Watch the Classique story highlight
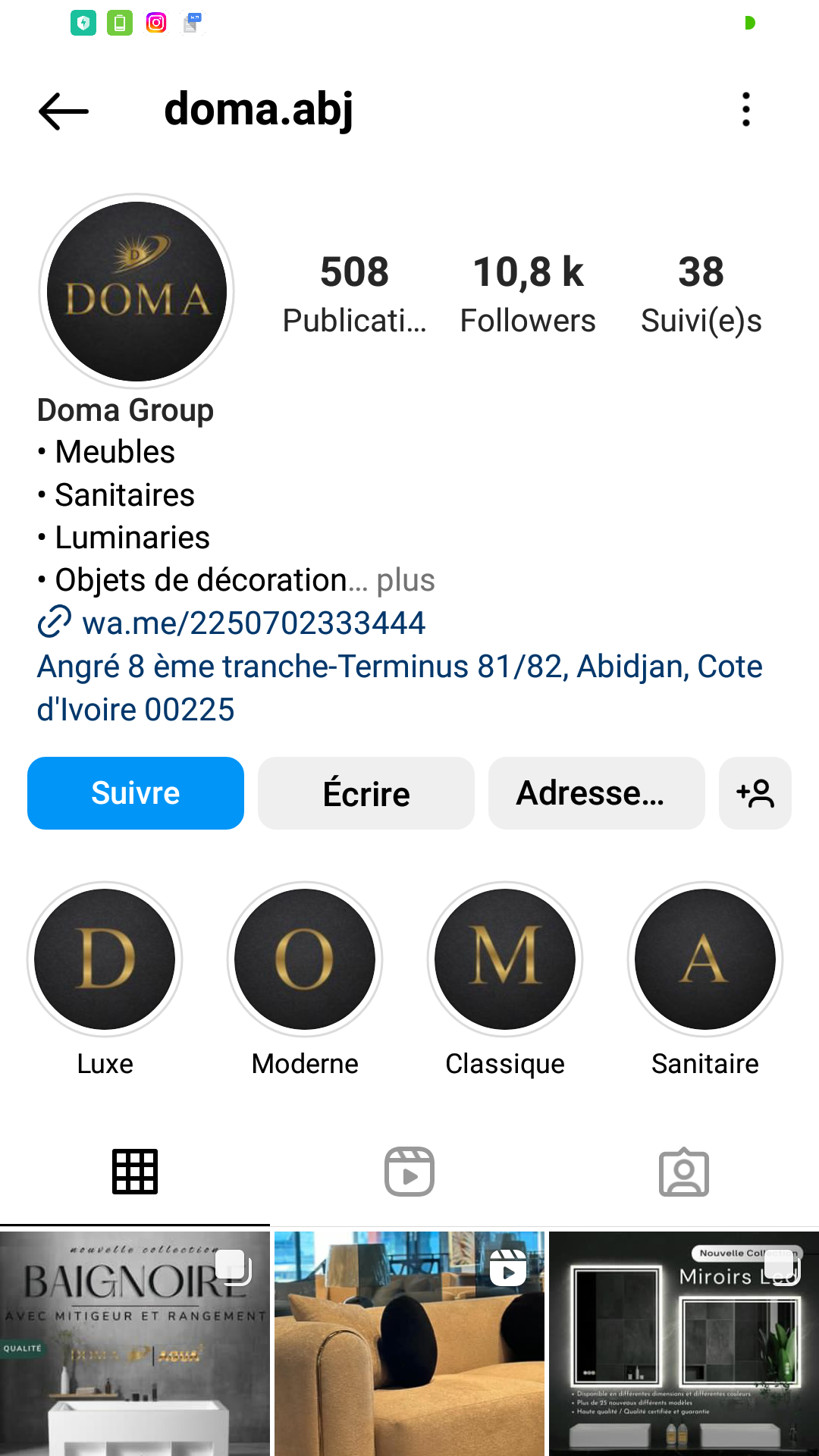 (x=505, y=960)
